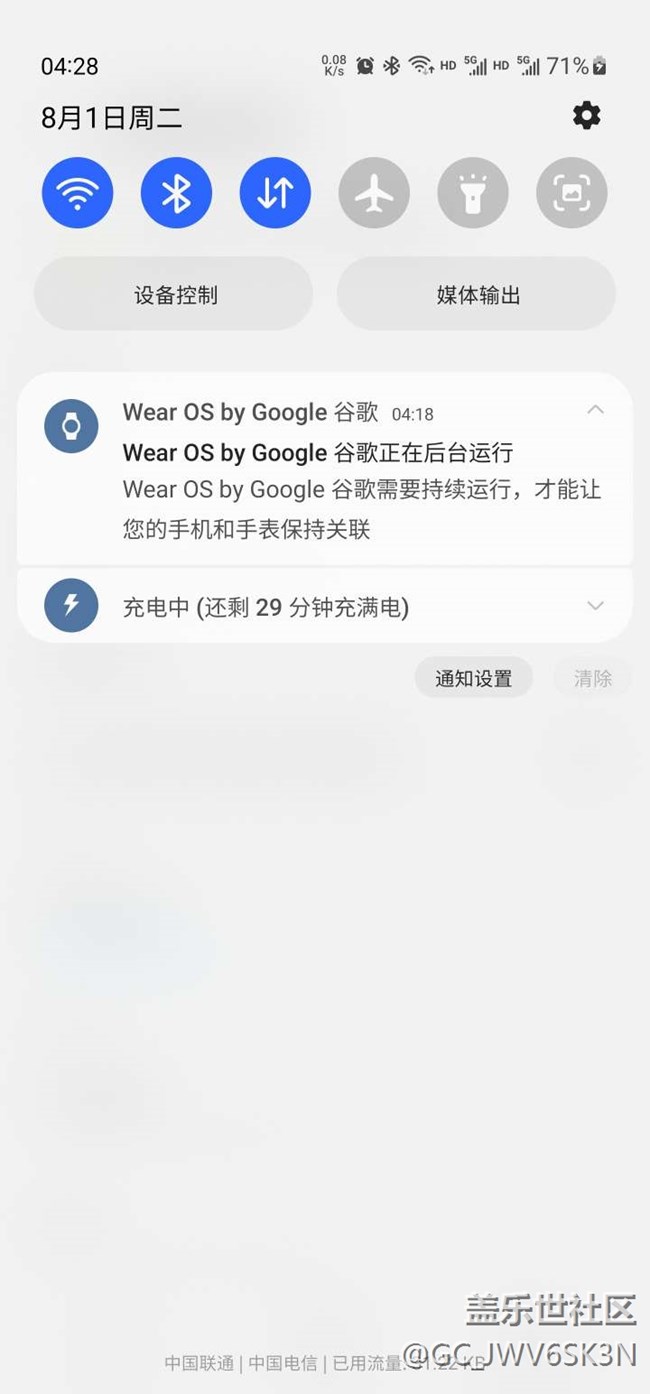Enable airplane mode
Screen dimensions: 650x1394
click(x=374, y=193)
